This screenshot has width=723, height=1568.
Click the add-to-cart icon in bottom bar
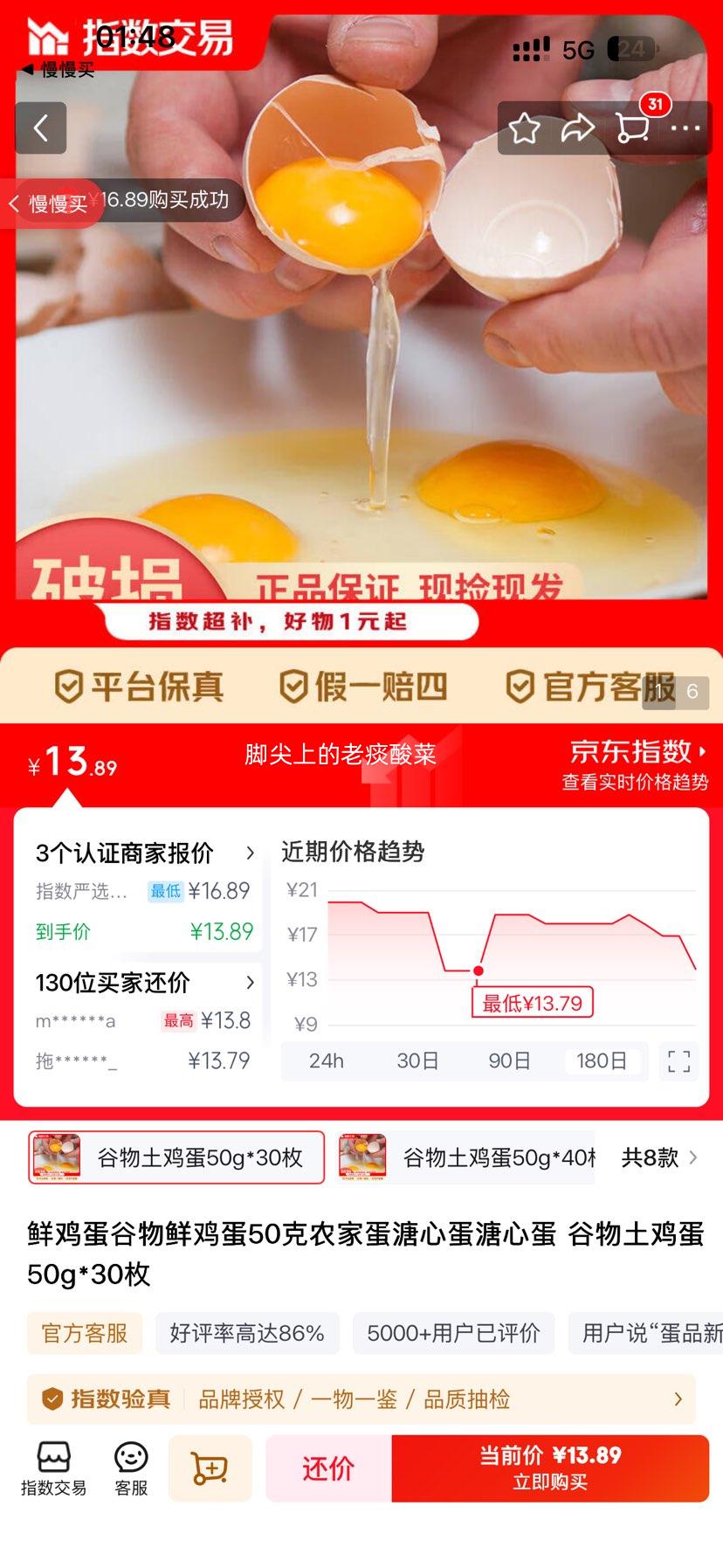tap(210, 1468)
